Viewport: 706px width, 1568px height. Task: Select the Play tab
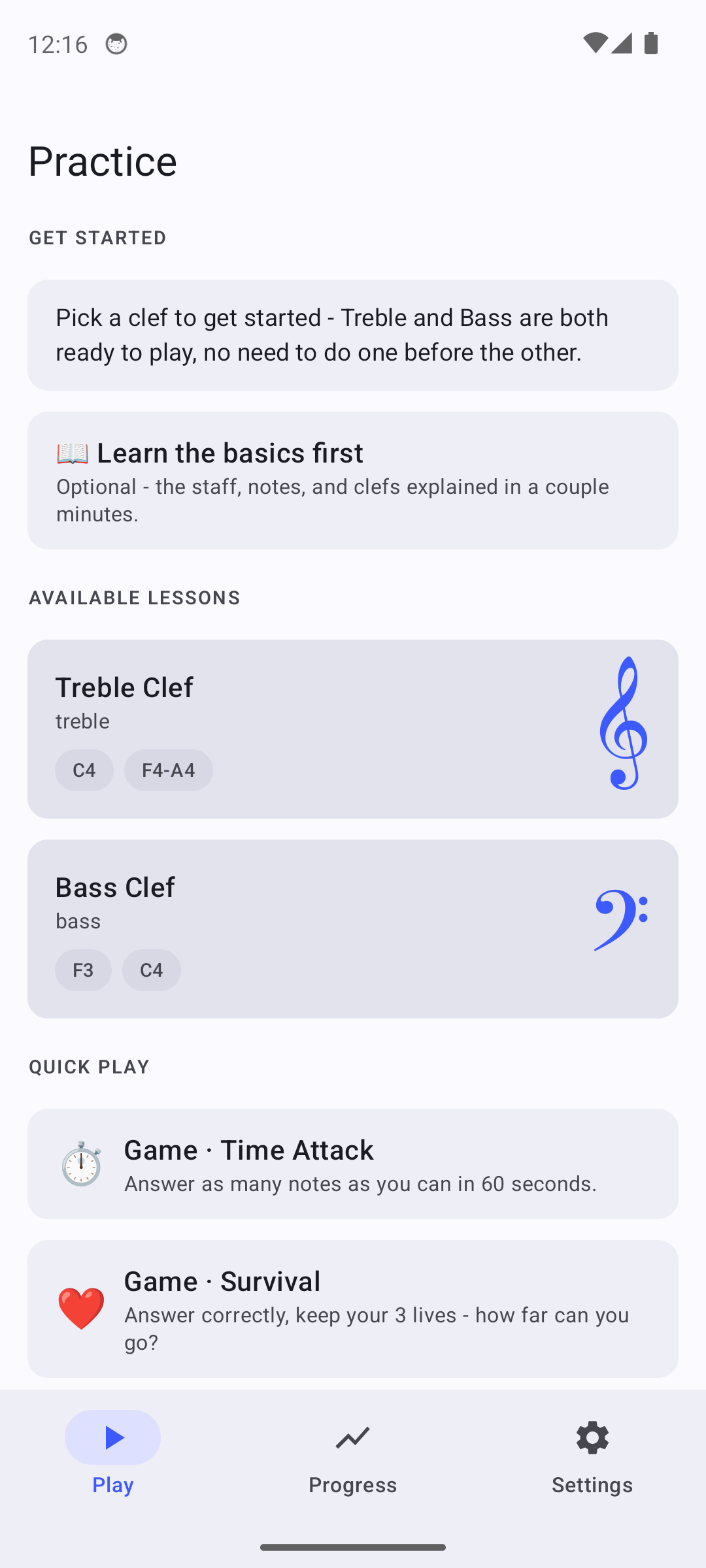click(x=112, y=1454)
